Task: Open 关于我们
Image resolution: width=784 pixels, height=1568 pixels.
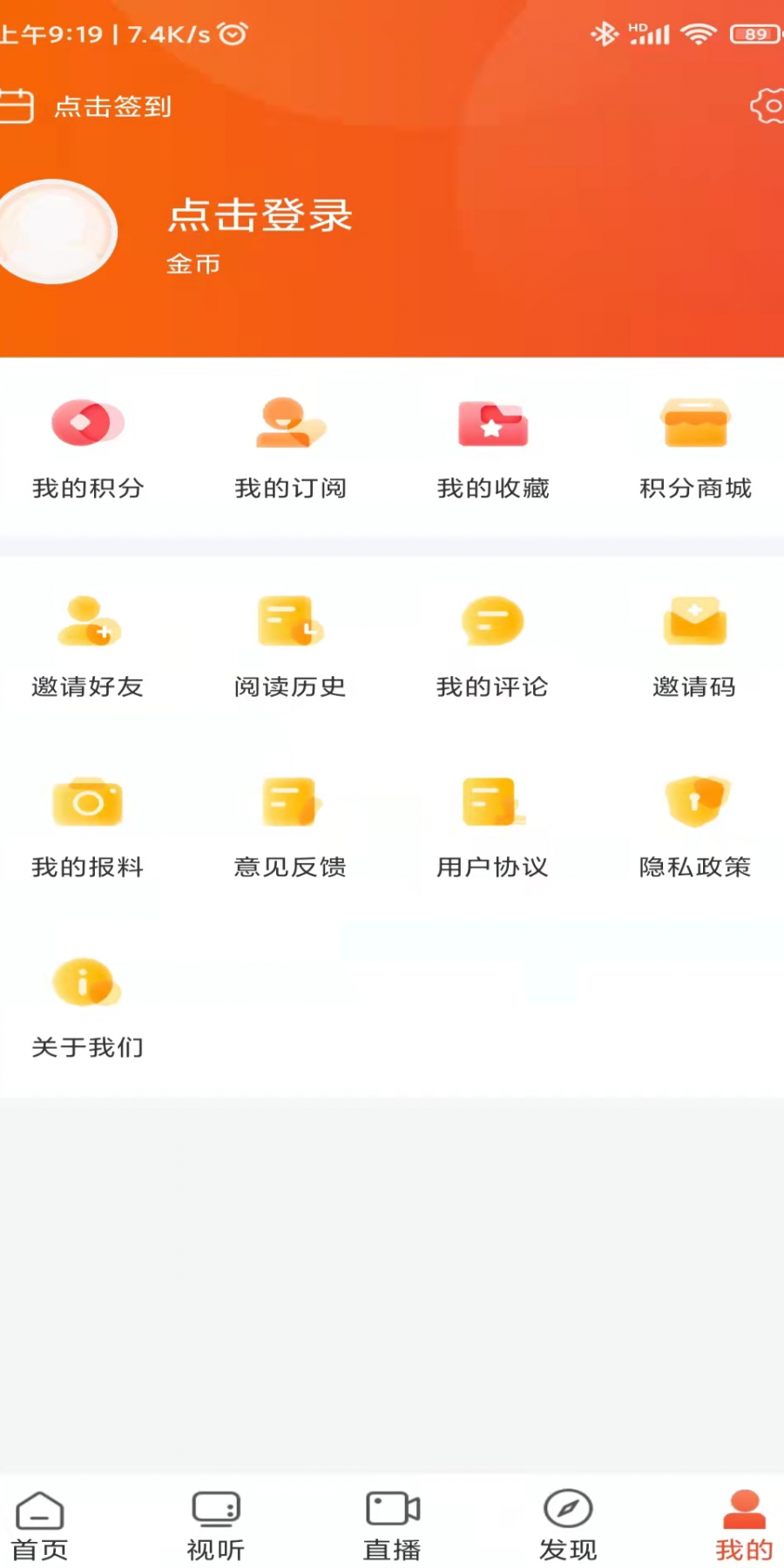Action: 88,1008
